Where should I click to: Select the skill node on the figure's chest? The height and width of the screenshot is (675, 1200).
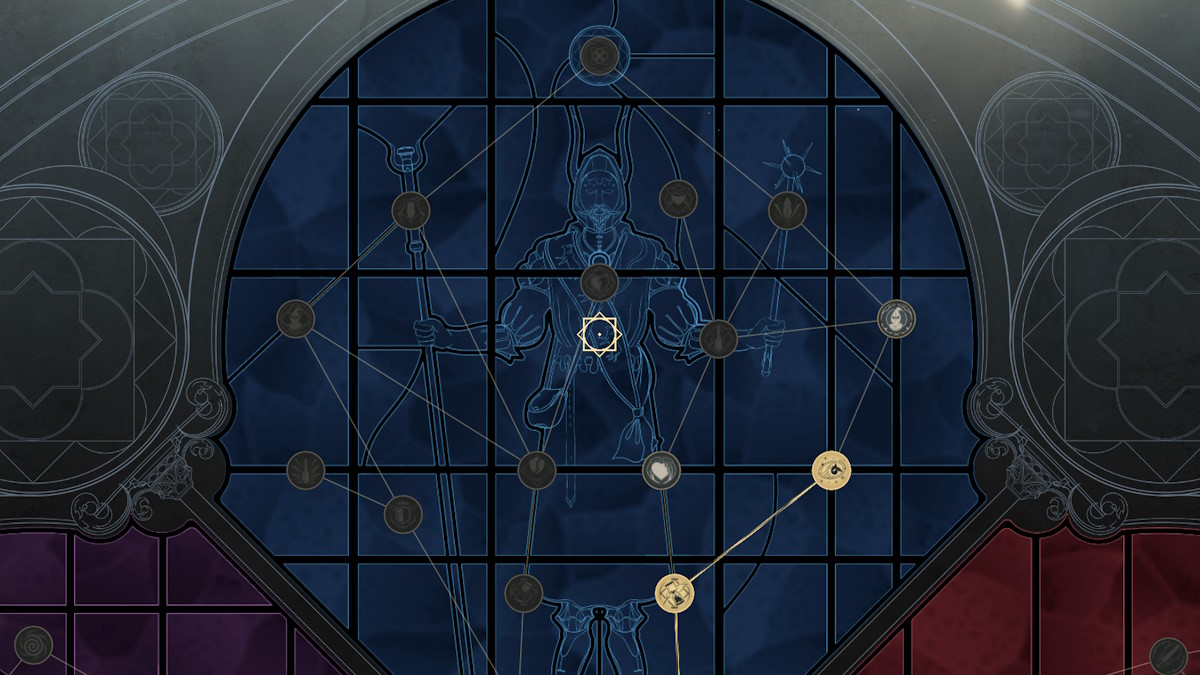point(599,282)
